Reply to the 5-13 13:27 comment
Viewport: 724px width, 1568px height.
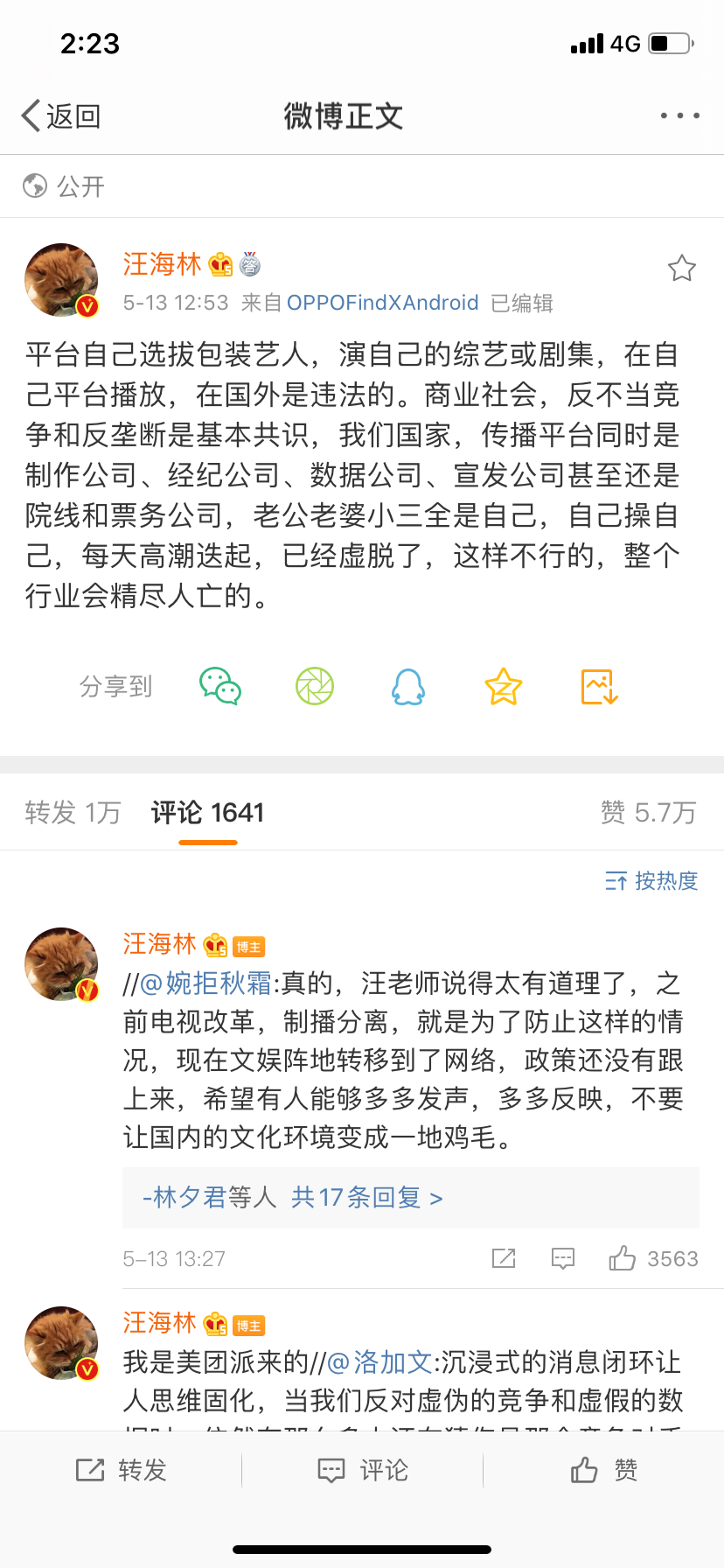point(562,1258)
